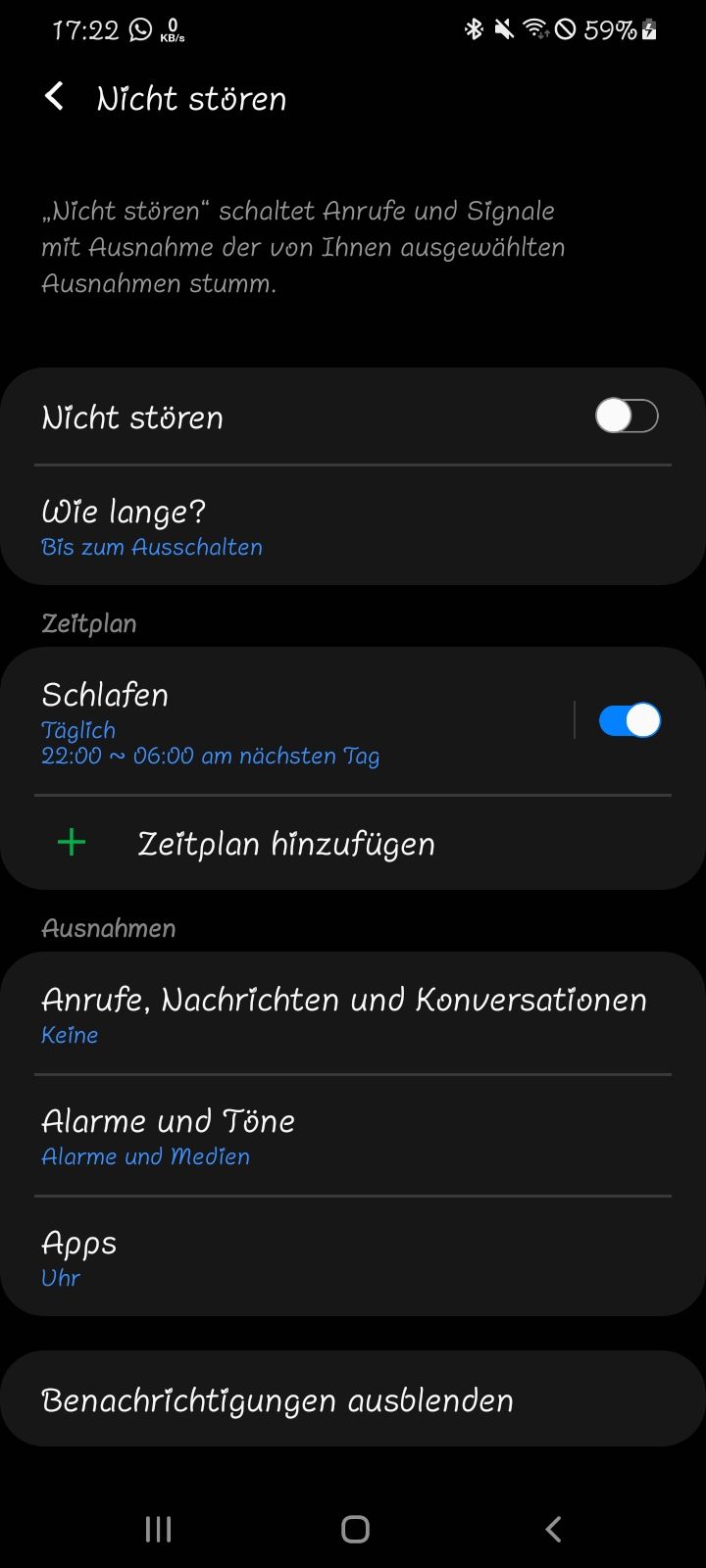Image resolution: width=706 pixels, height=1568 pixels.
Task: Go to the home screen
Action: (355, 1529)
